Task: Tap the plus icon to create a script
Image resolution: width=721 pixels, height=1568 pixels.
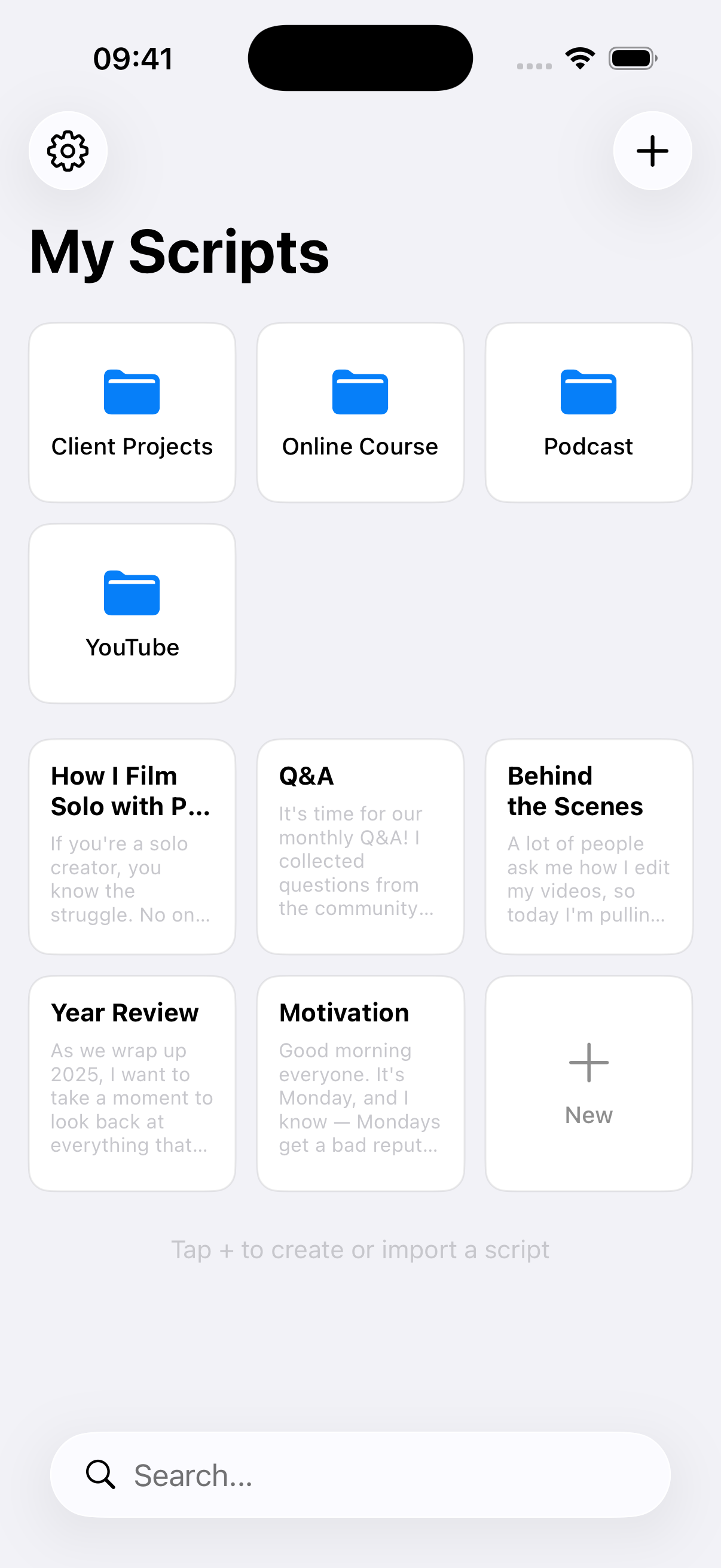Action: point(652,150)
